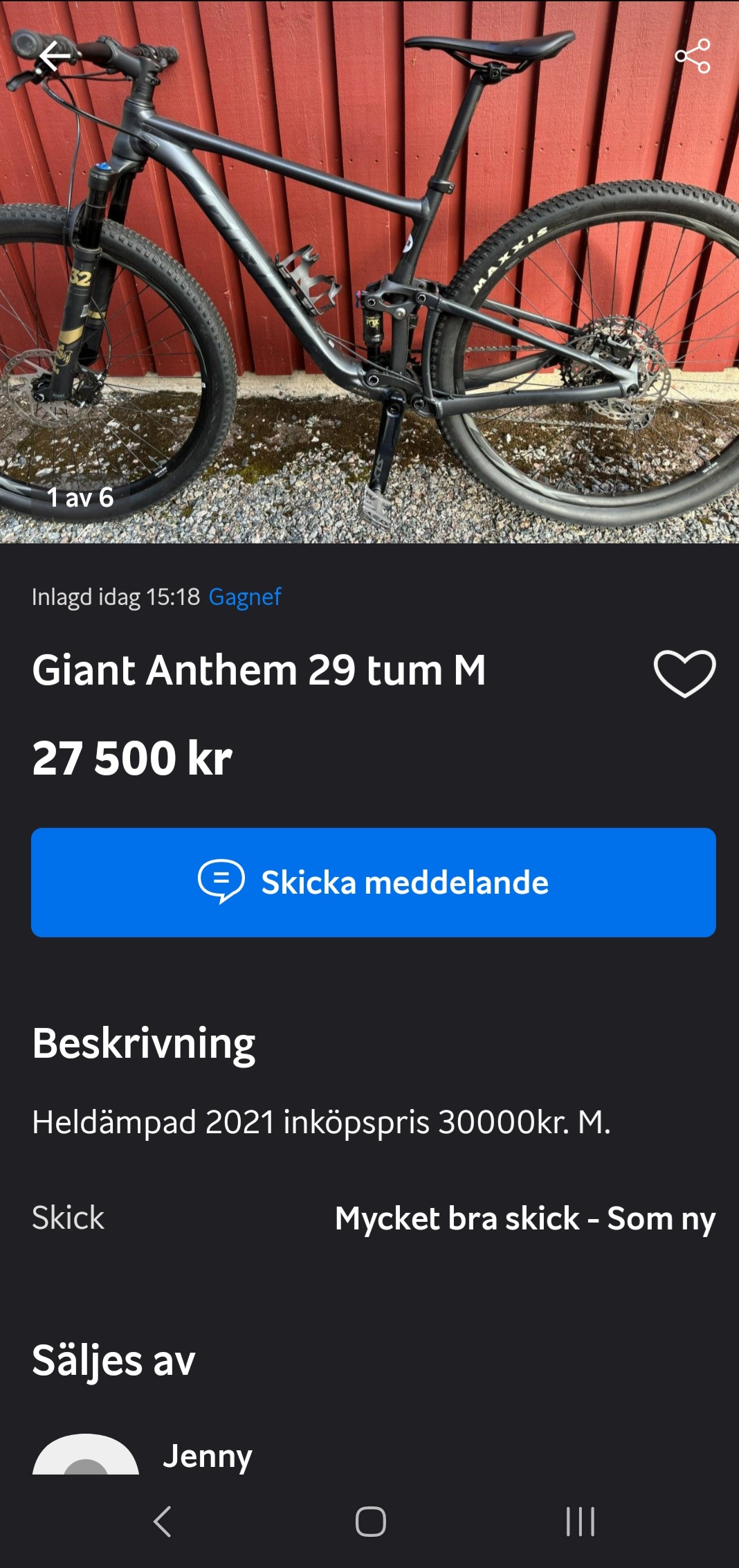Expand the Beskrivning section
The image size is (739, 1568).
click(145, 1043)
